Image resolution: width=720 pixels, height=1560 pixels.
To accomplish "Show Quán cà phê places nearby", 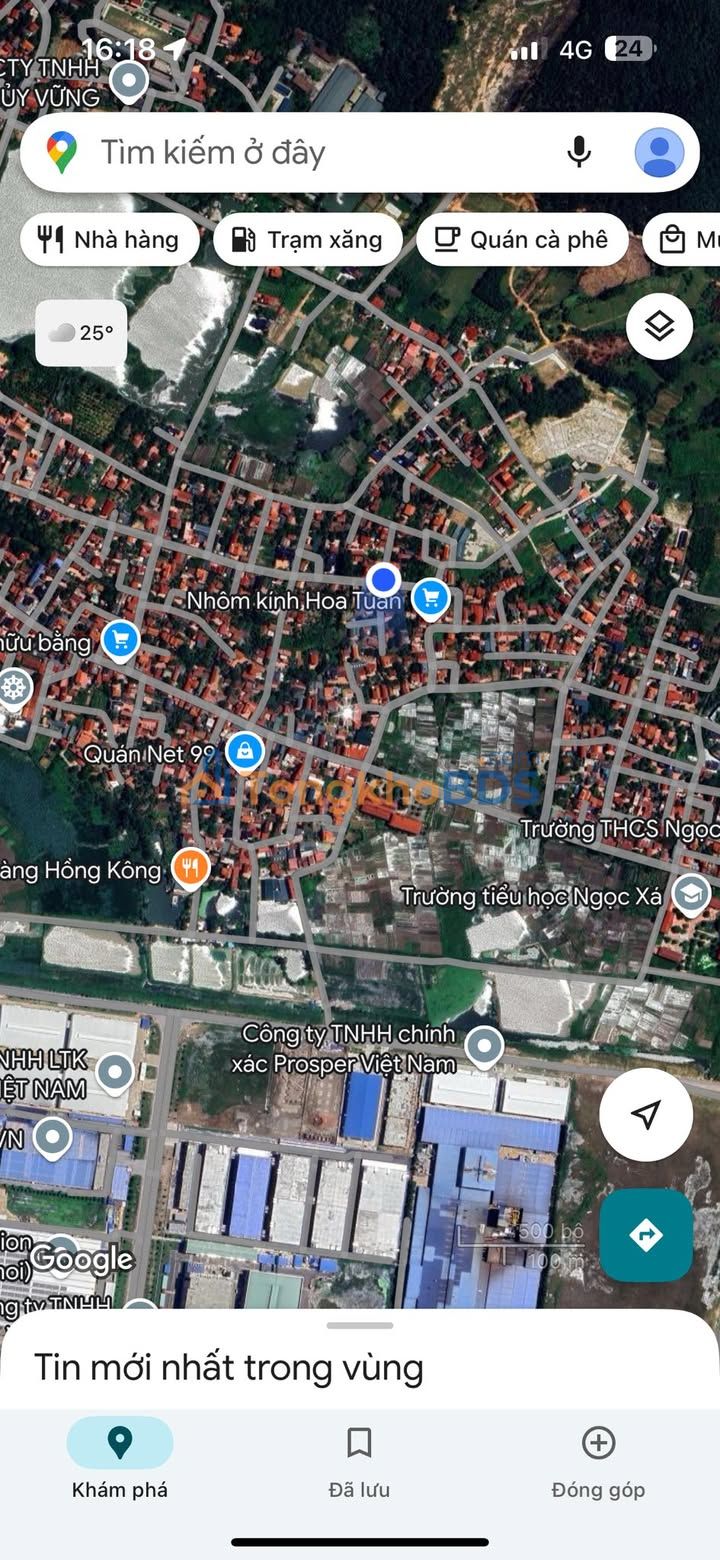I will click(x=522, y=240).
